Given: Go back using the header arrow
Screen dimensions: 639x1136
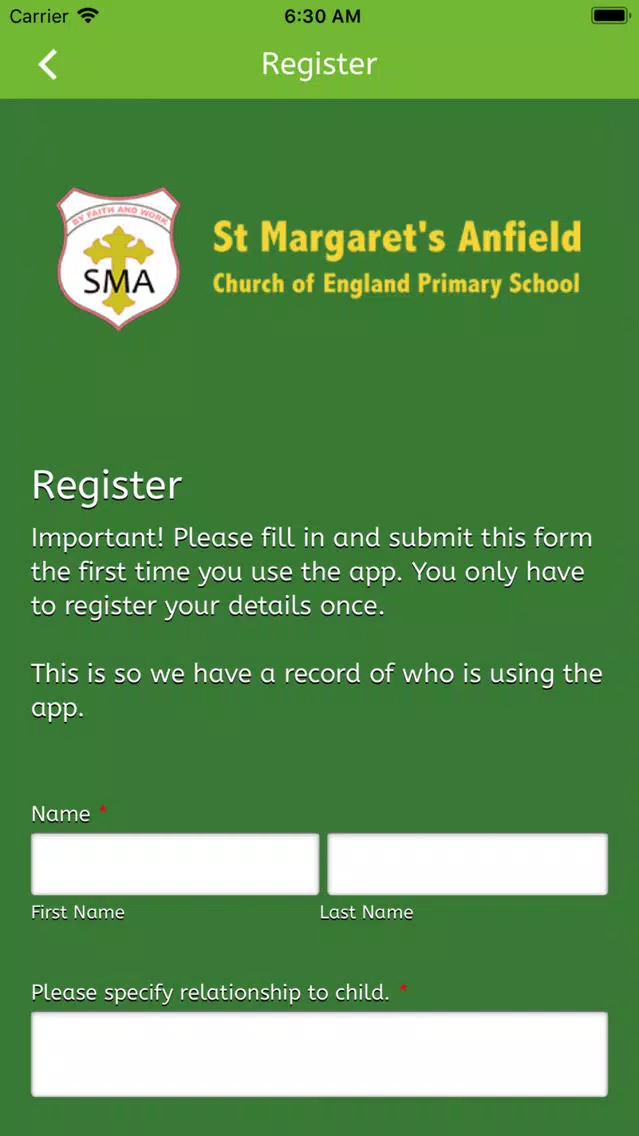Looking at the screenshot, I should point(48,64).
